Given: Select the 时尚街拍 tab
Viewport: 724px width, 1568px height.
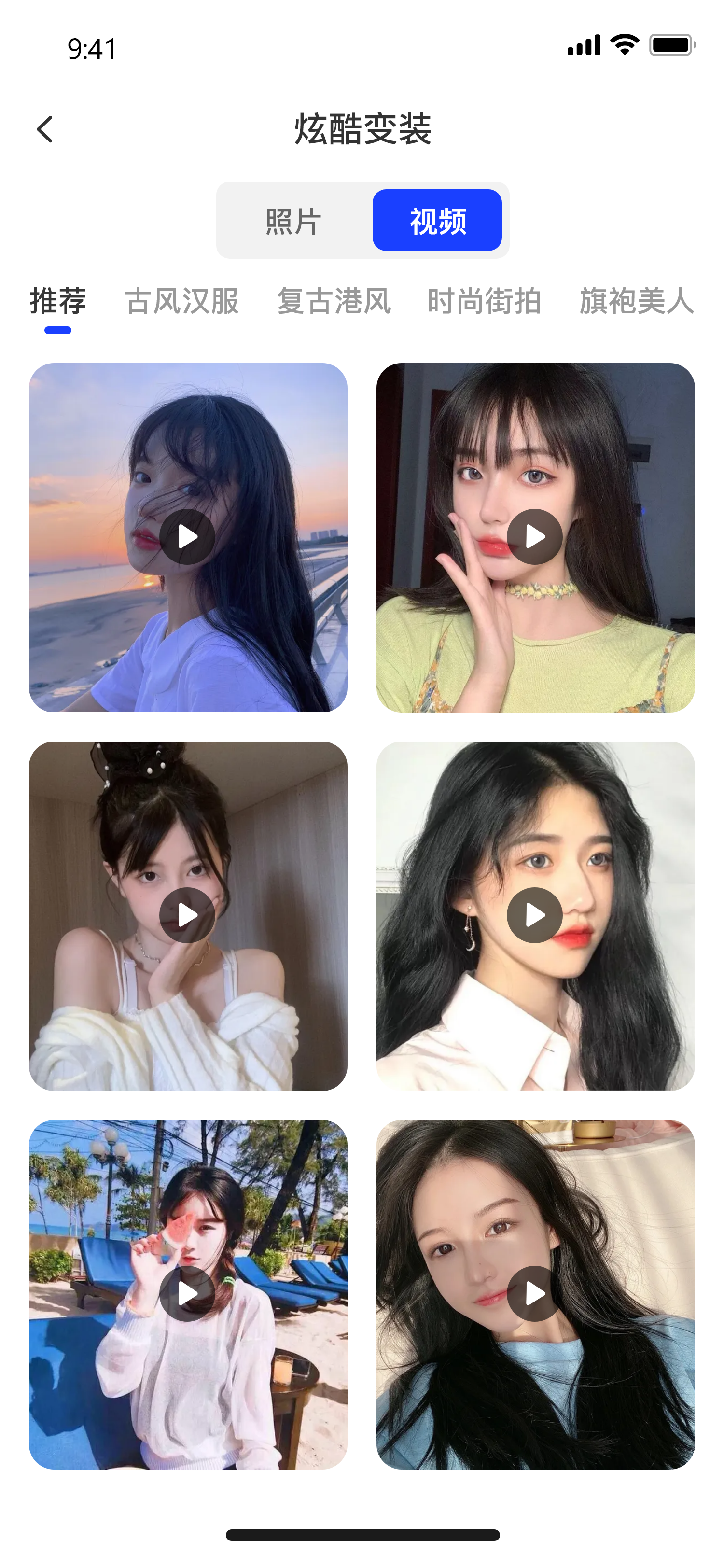Looking at the screenshot, I should [484, 301].
